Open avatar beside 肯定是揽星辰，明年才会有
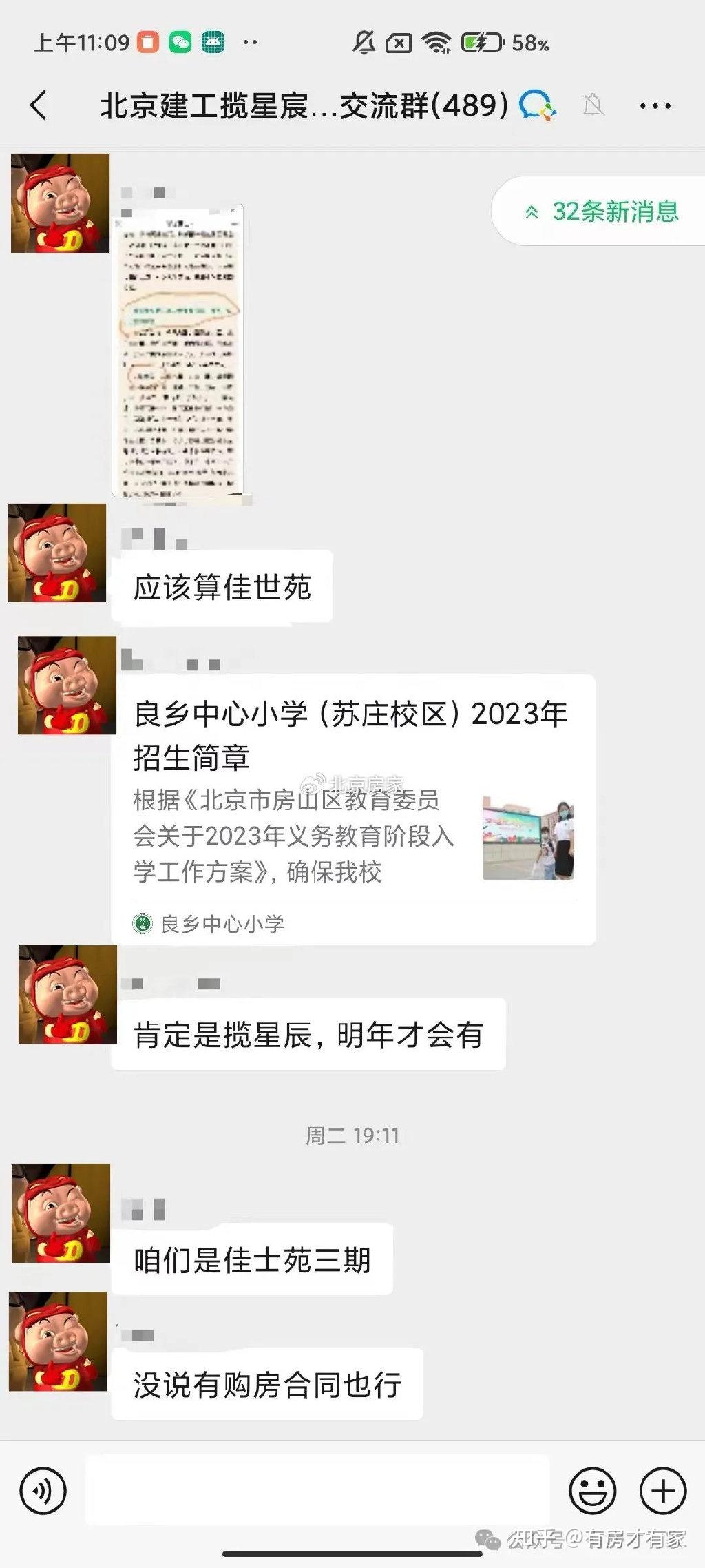The width and height of the screenshot is (705, 1568). tap(67, 995)
